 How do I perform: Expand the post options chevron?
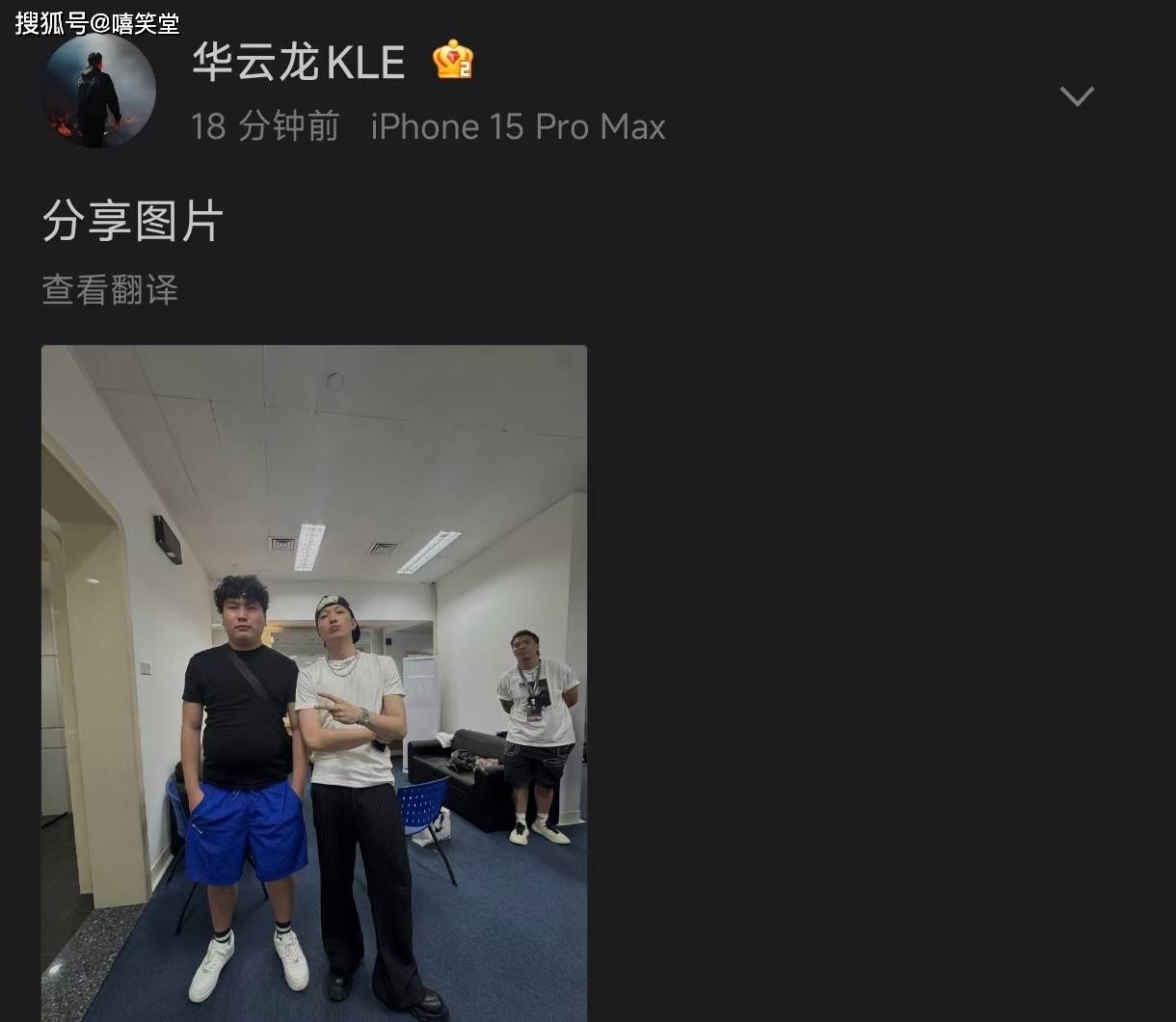click(x=1076, y=95)
